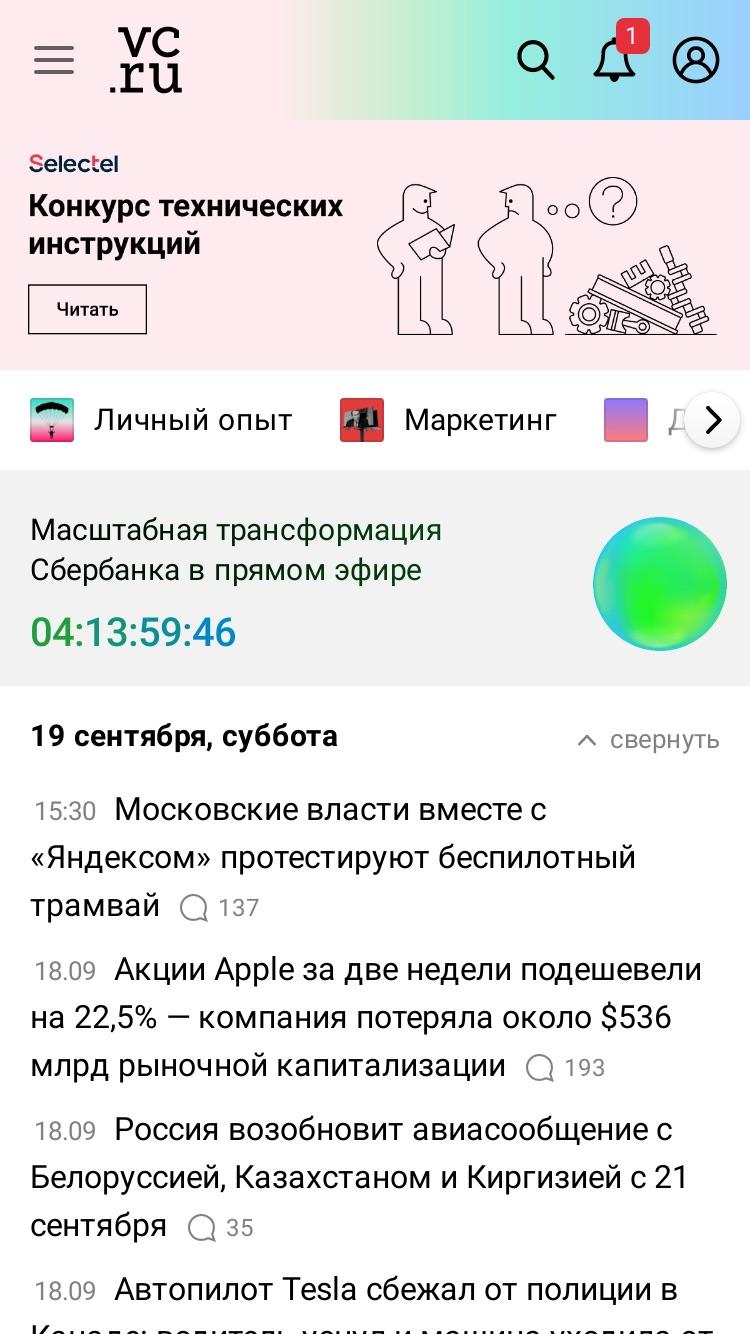Tap the Читать button in Selectel banner

pyautogui.click(x=87, y=309)
